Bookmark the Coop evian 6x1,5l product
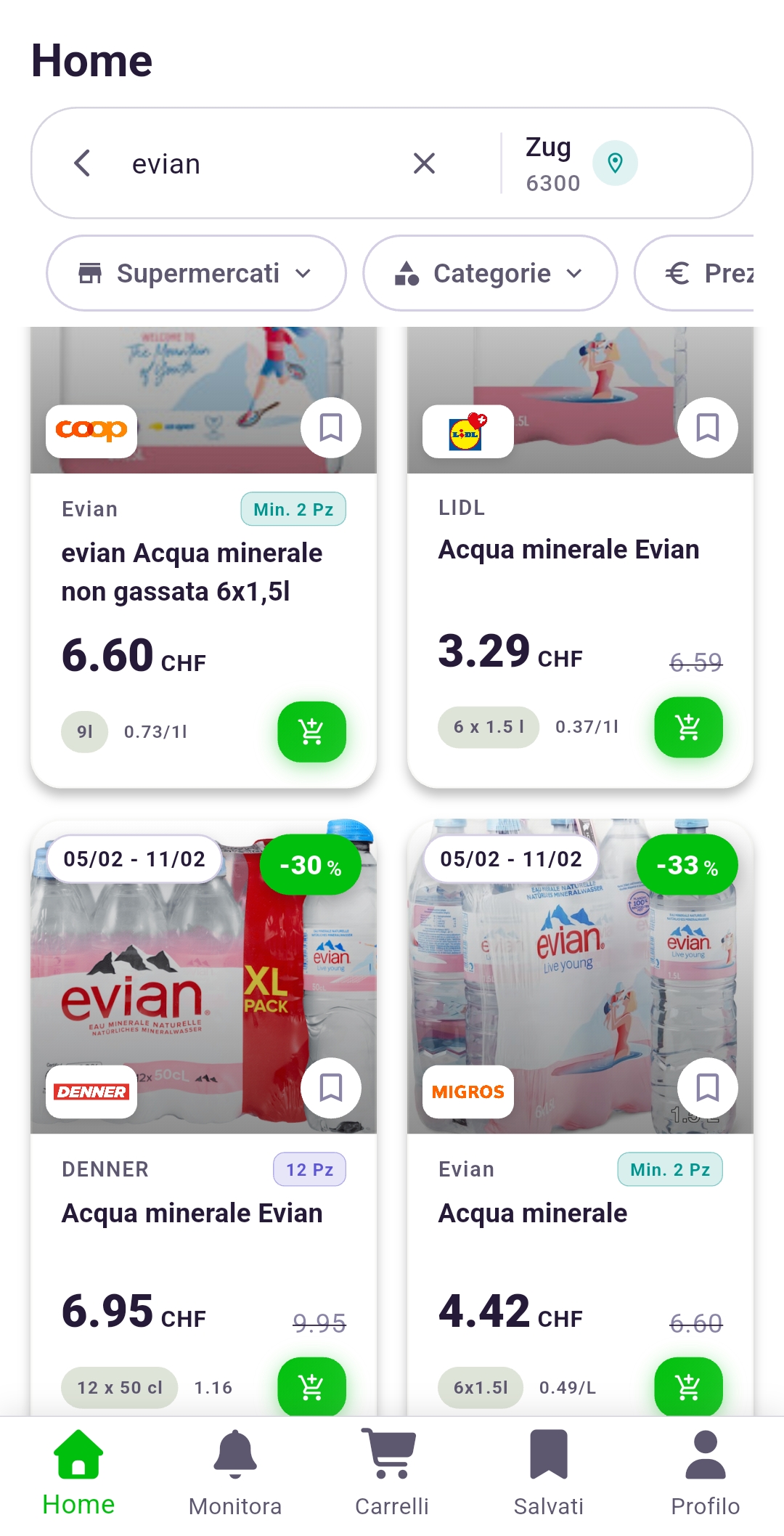The height and width of the screenshot is (1536, 784). point(331,428)
